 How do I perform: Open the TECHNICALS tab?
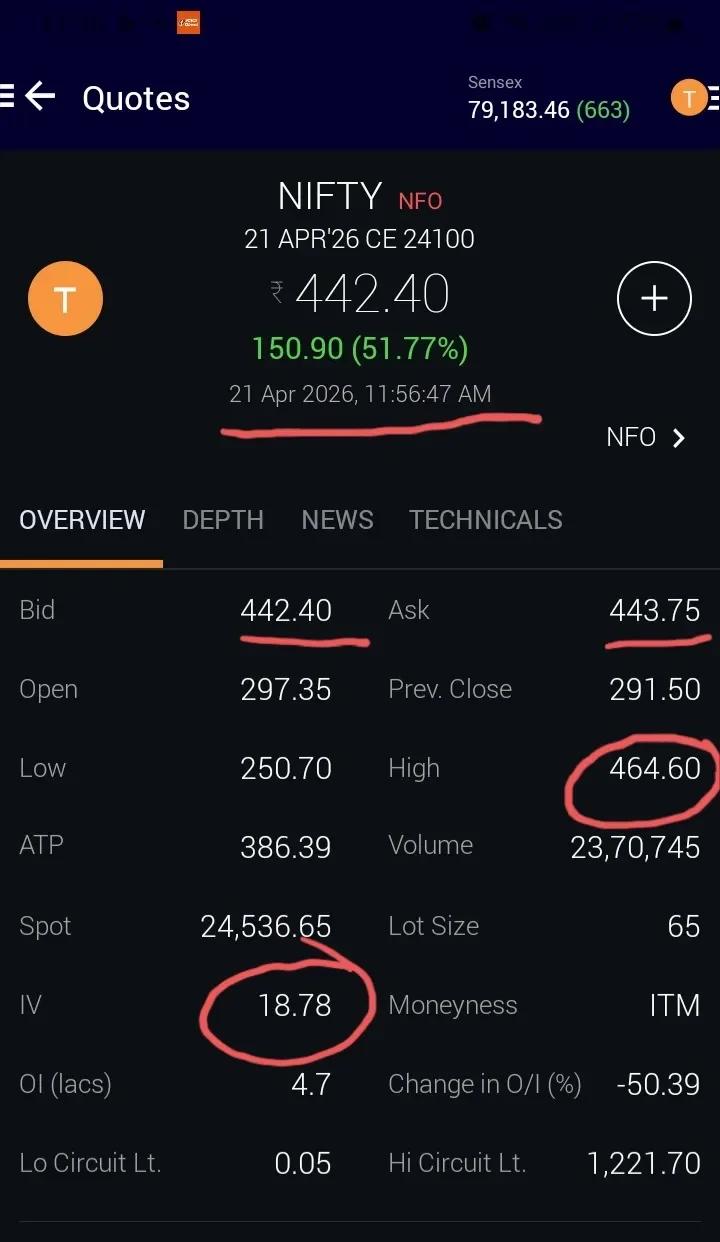pyautogui.click(x=485, y=520)
